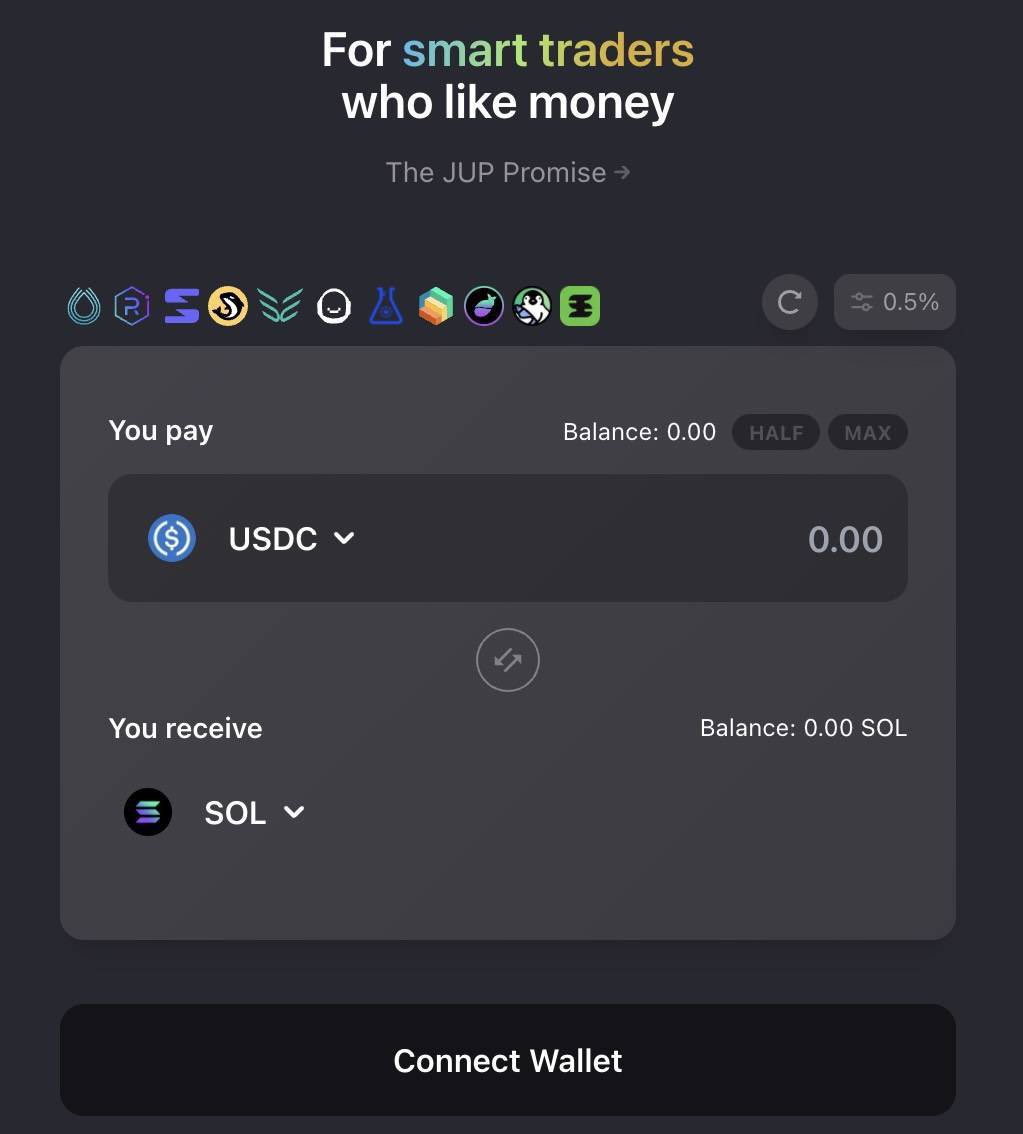Open the 0.5% slippage settings
This screenshot has height=1134, width=1023.
895,302
